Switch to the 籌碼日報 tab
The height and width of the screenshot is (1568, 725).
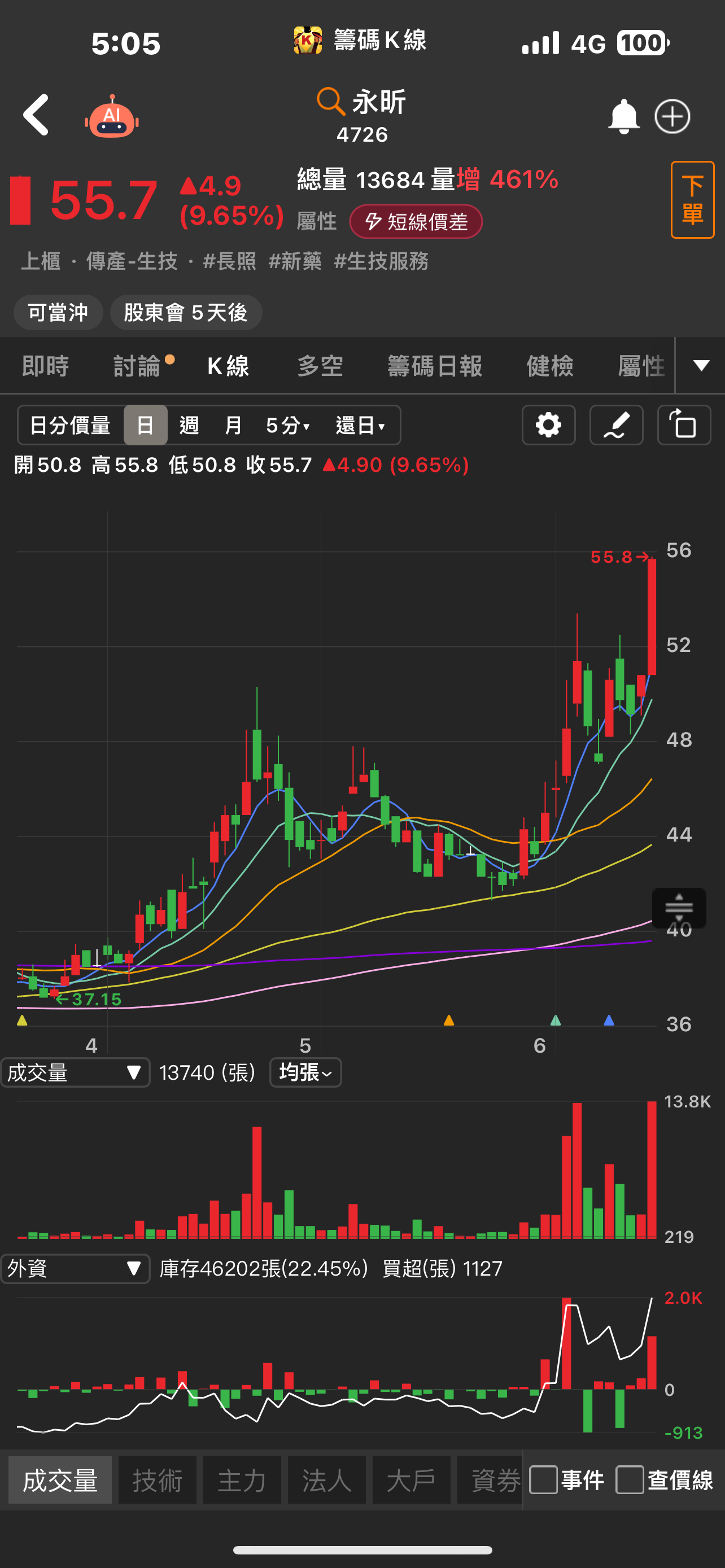(x=434, y=365)
